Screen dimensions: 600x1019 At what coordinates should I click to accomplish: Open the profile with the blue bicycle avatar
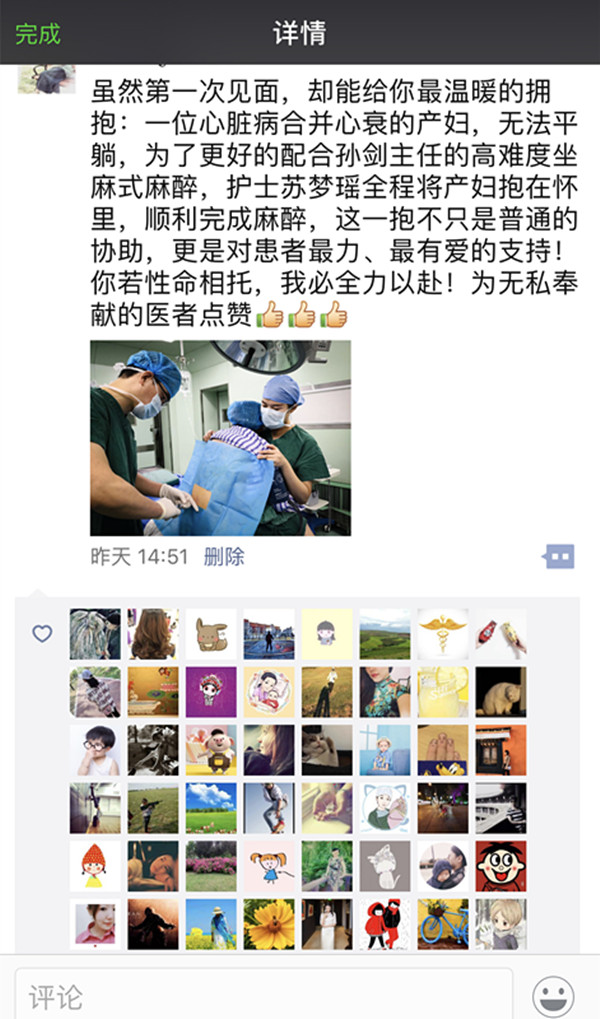443,924
